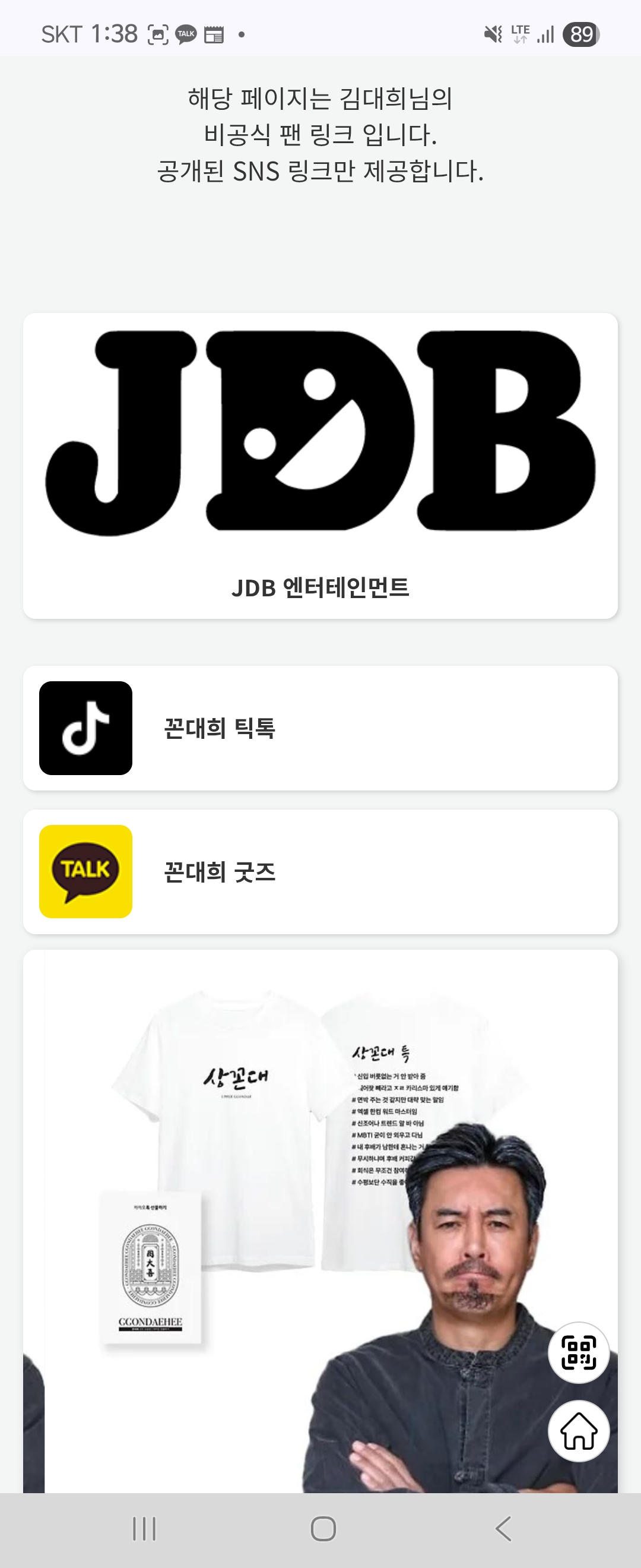Open the 꼰대희 굿즈 KakaoTalk link
The width and height of the screenshot is (641, 1568).
click(320, 872)
